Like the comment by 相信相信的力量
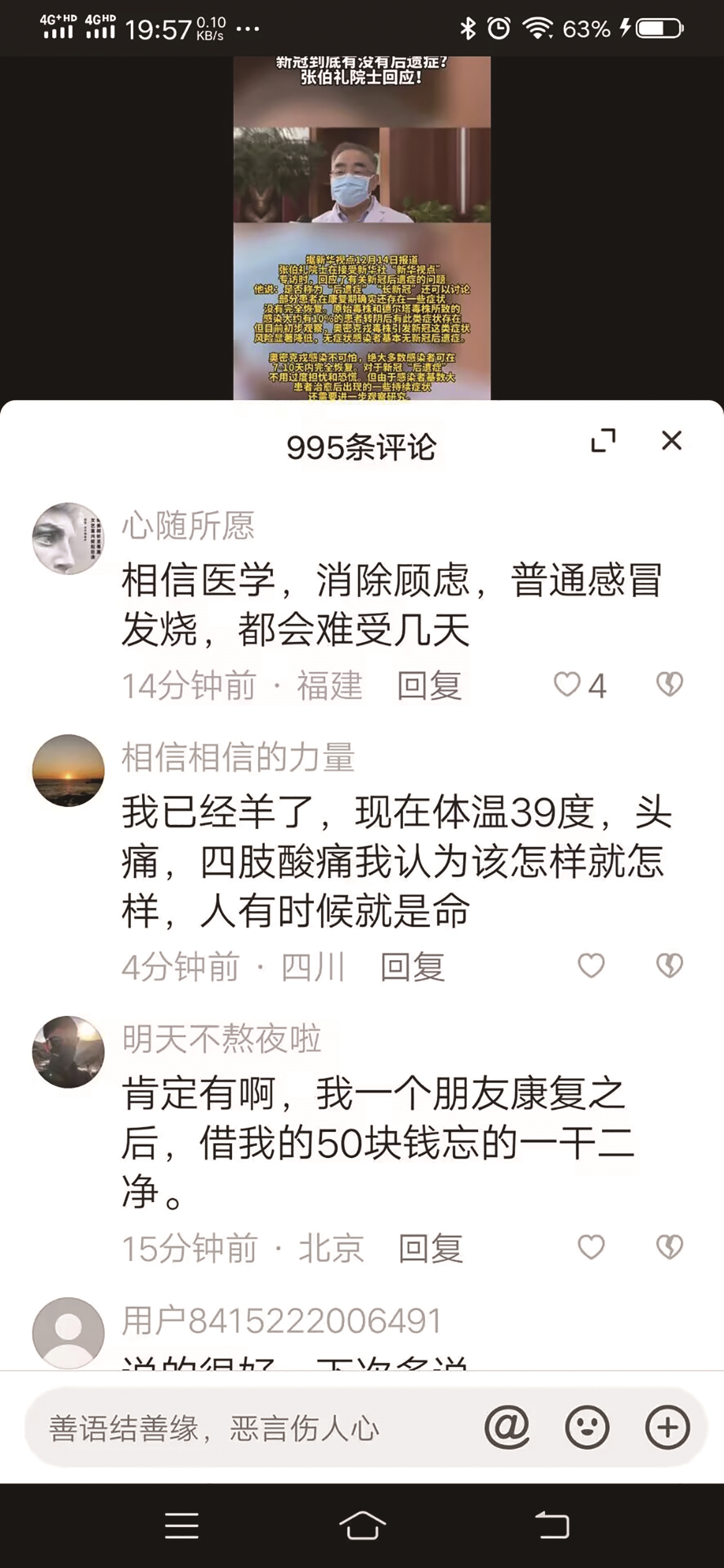Viewport: 724px width, 1568px height. click(x=591, y=966)
